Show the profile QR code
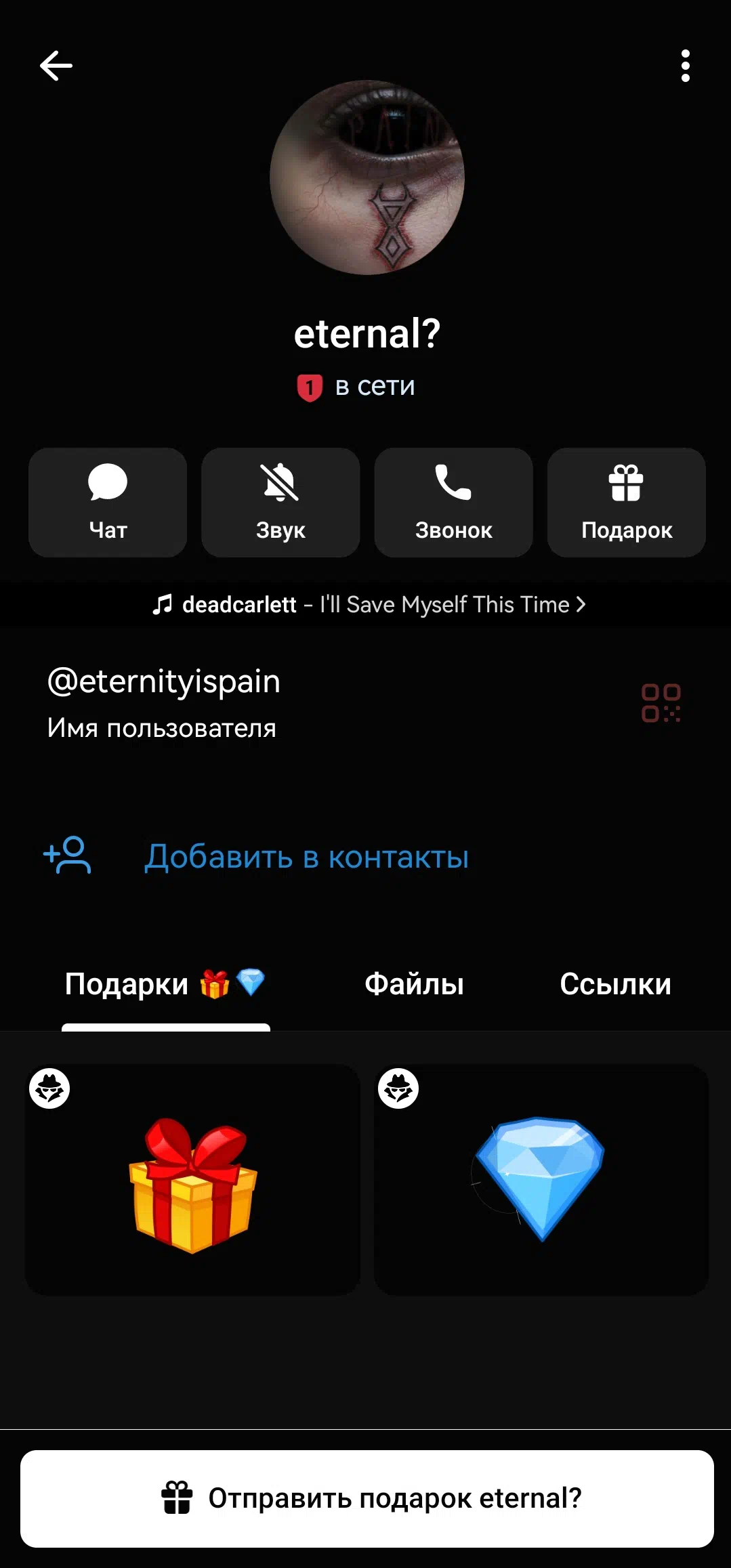Viewport: 731px width, 1568px height. click(661, 702)
